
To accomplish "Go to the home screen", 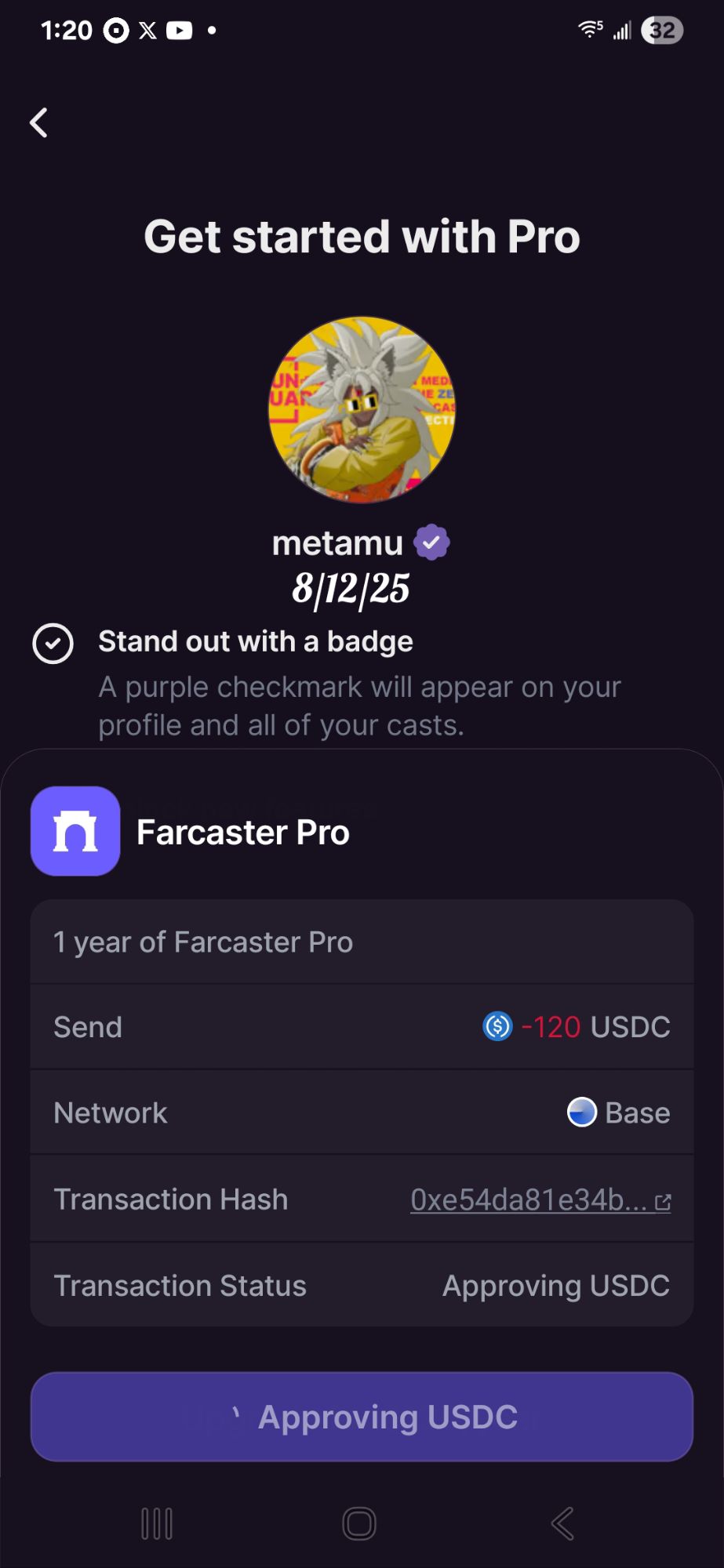I will [x=359, y=1523].
